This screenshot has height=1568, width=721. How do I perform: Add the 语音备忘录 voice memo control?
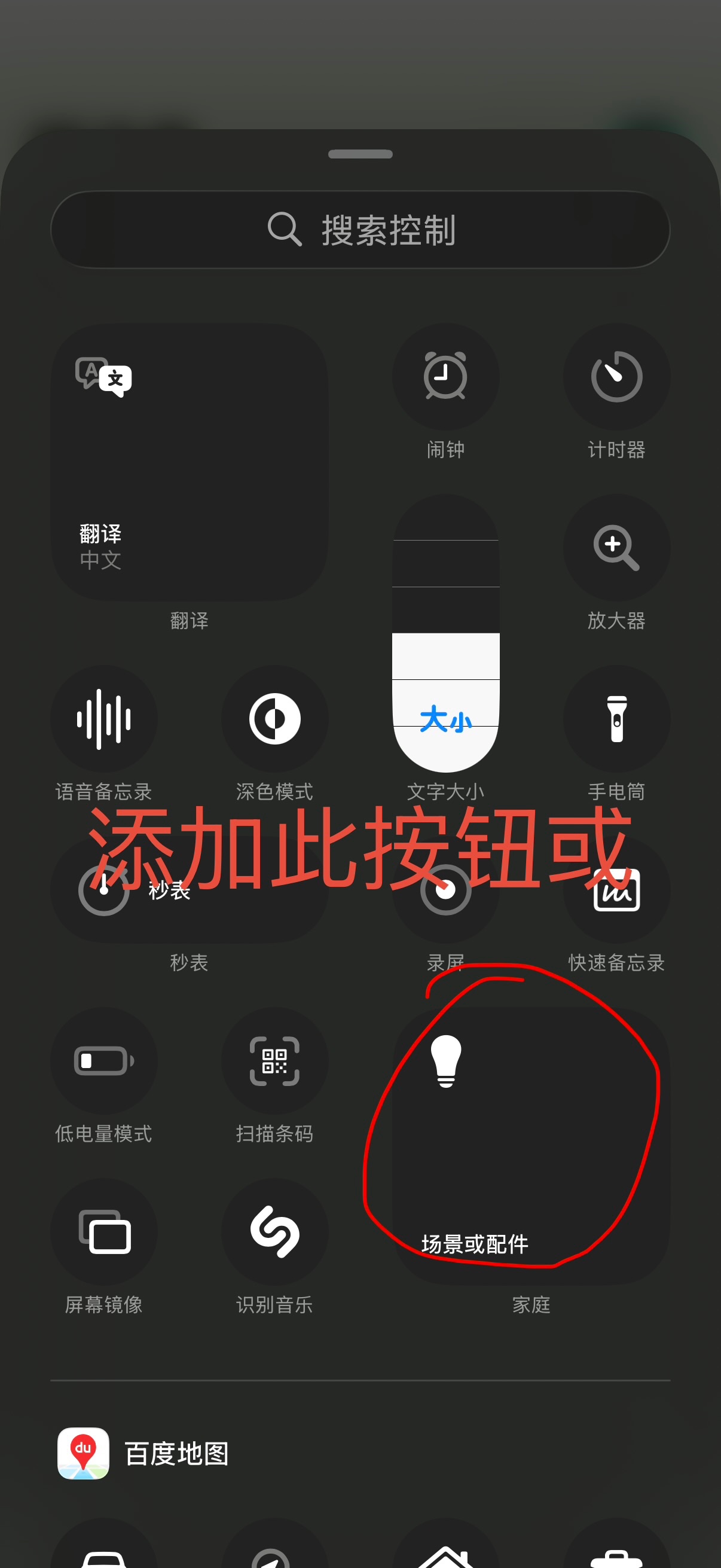point(103,719)
